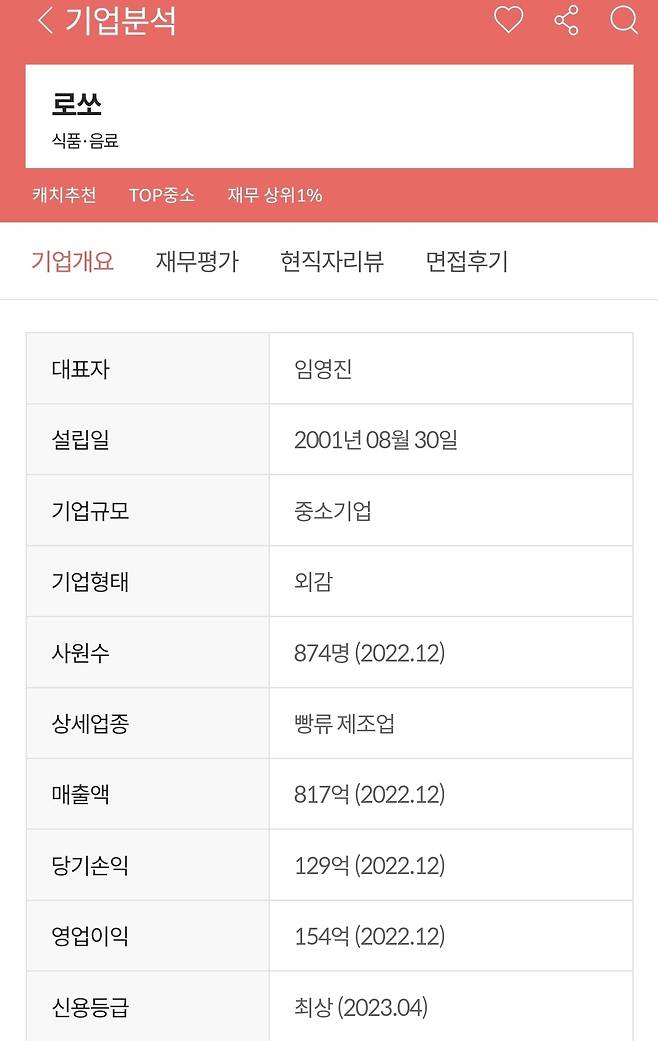
Task: Share this company analysis page
Action: [x=566, y=21]
